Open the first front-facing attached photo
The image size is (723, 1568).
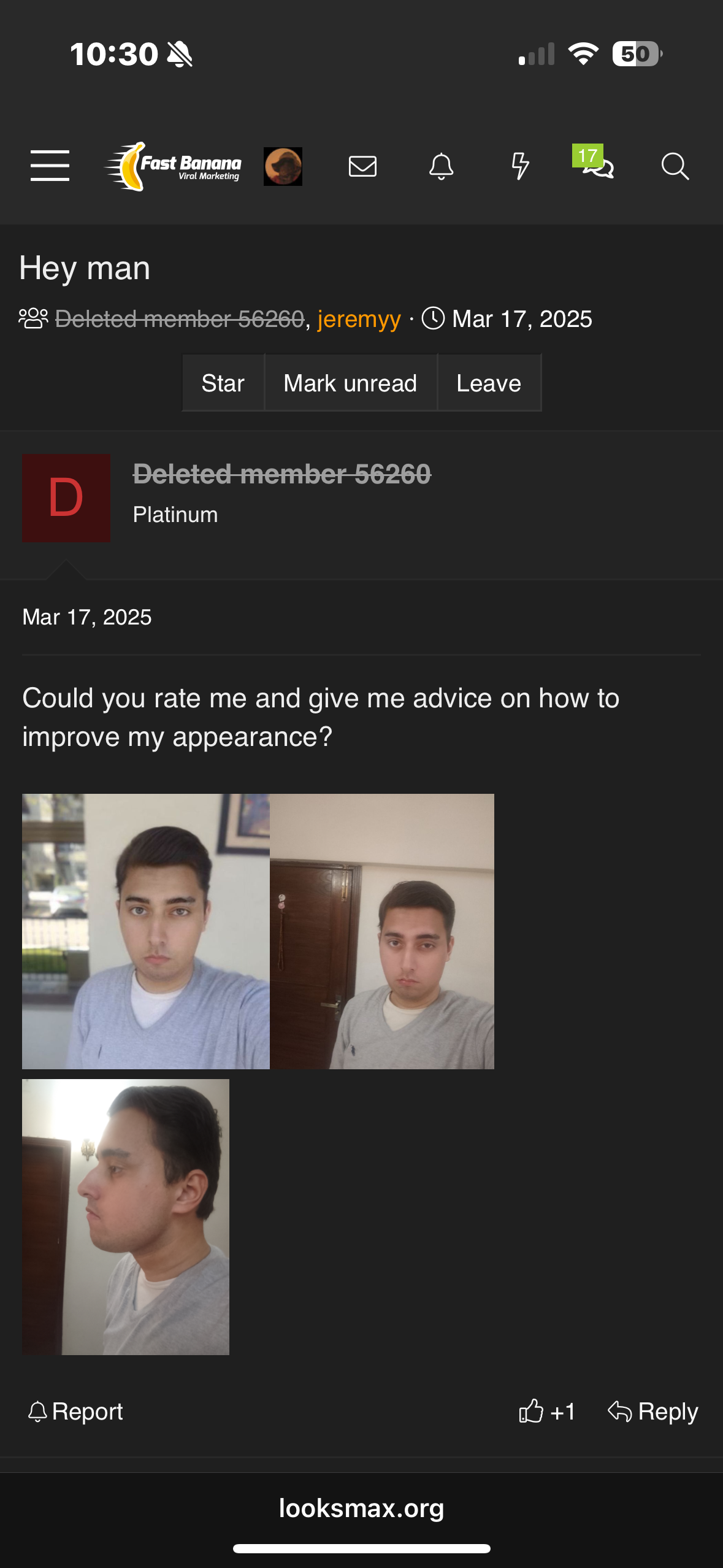click(x=146, y=931)
